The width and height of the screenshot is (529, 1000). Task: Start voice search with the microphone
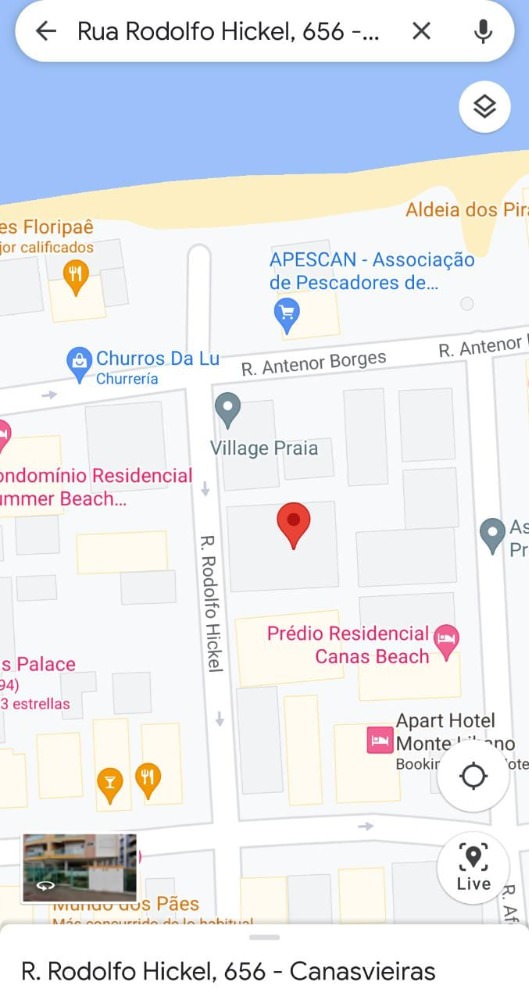point(483,31)
